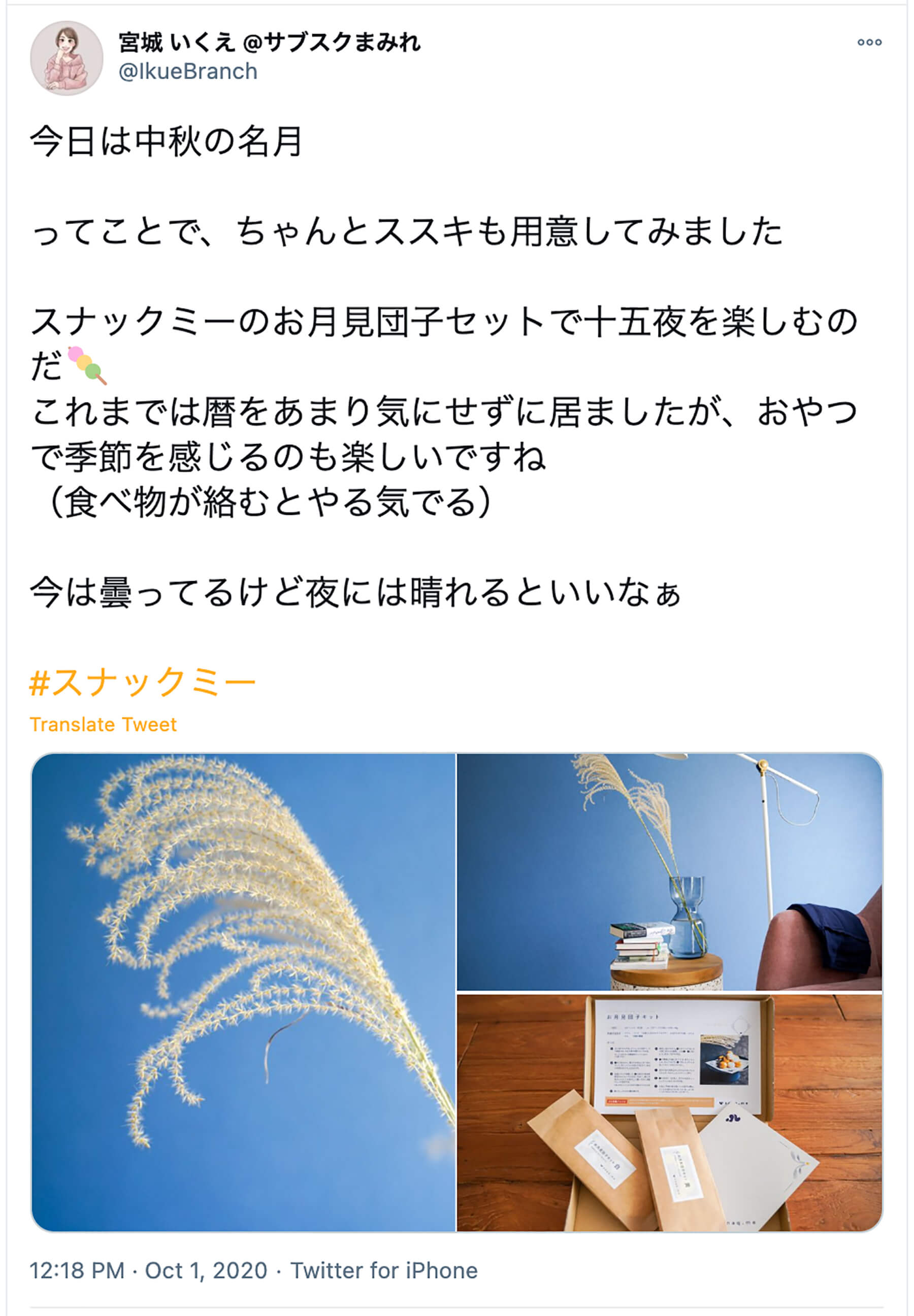Open the #スナックミー hashtag
Screen dimensions: 914x1316
[x=143, y=682]
